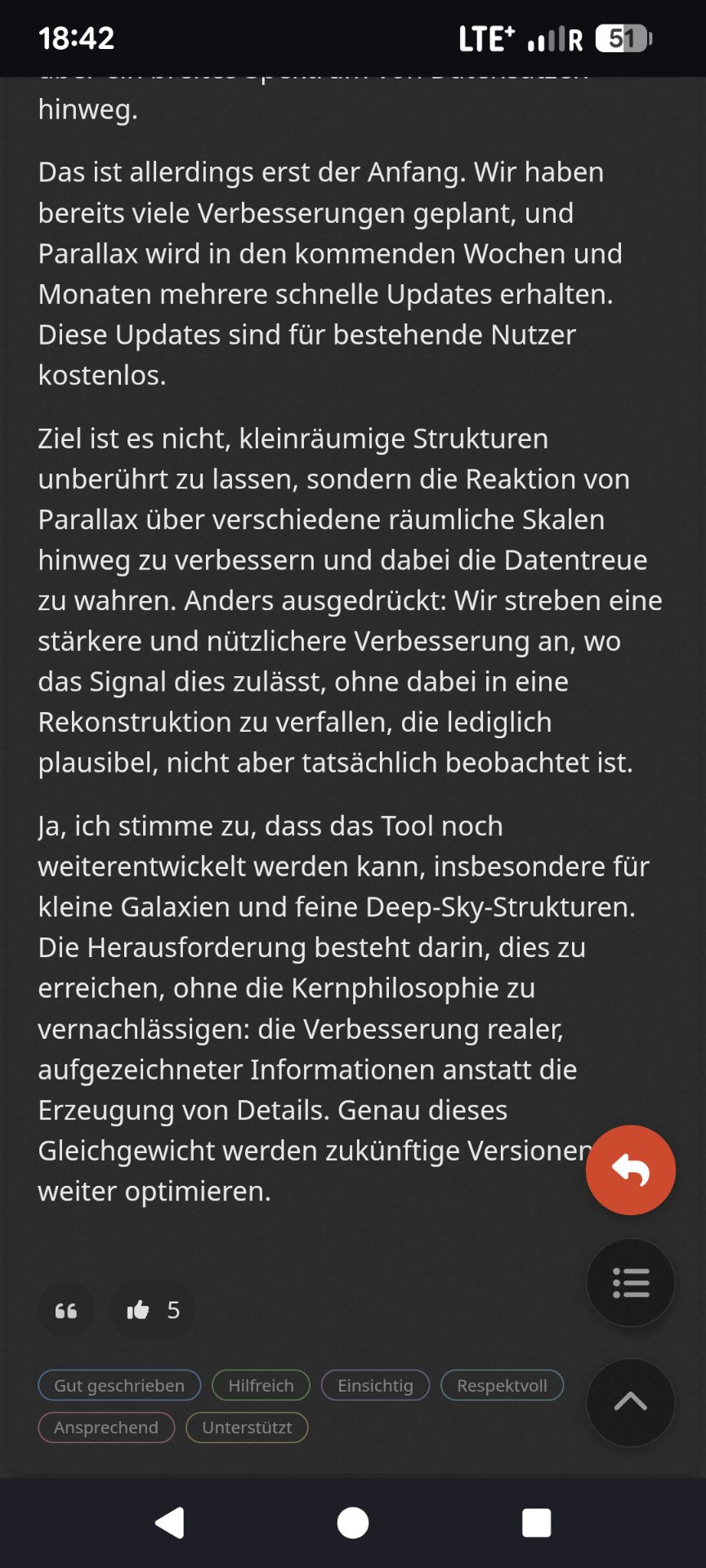This screenshot has height=1568, width=706.
Task: Choose the "Hilfreich" reaction tag
Action: (261, 1385)
